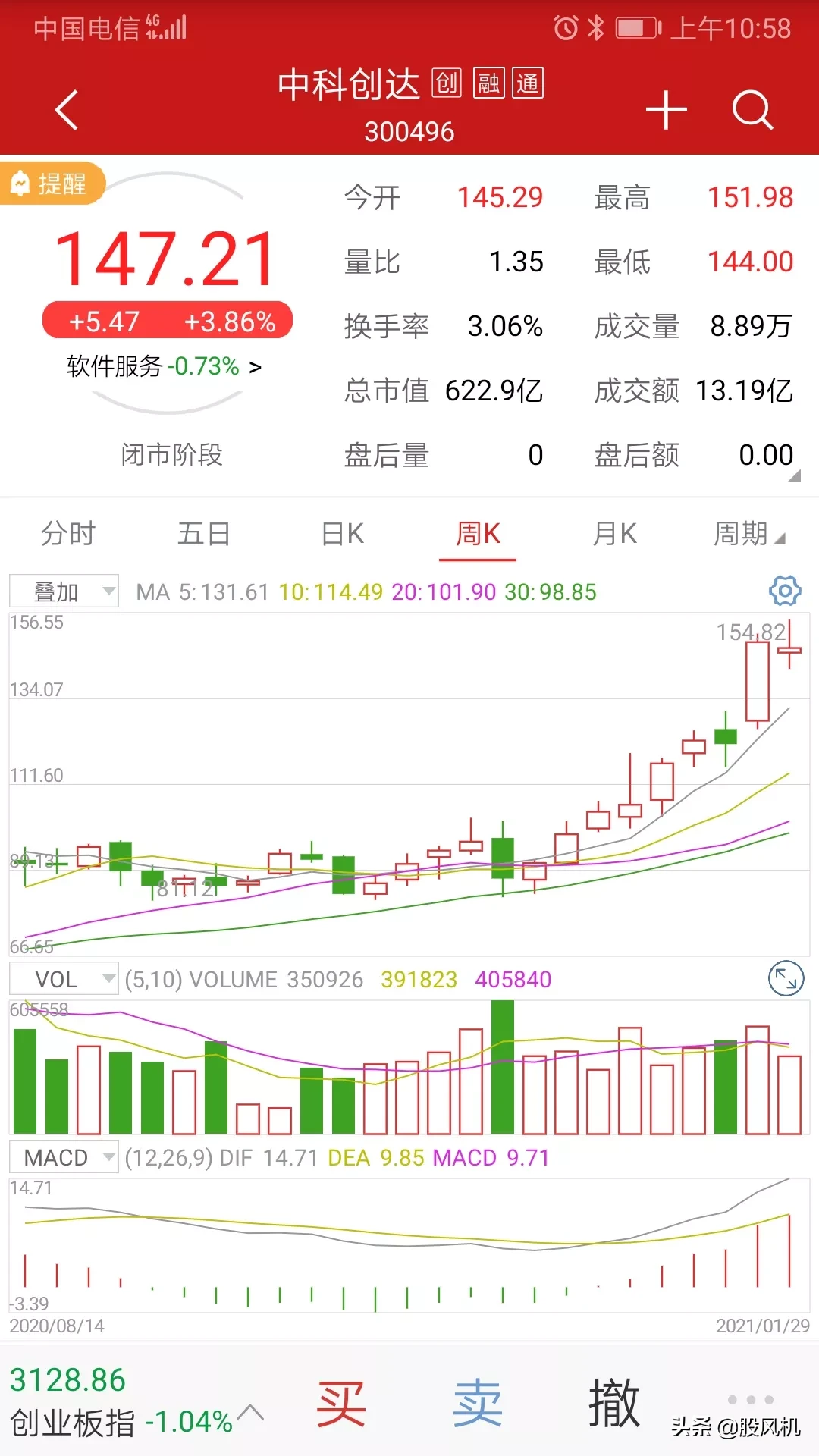Switch to the 五日 chart tab
Screen dimensions: 819x1456
(204, 534)
